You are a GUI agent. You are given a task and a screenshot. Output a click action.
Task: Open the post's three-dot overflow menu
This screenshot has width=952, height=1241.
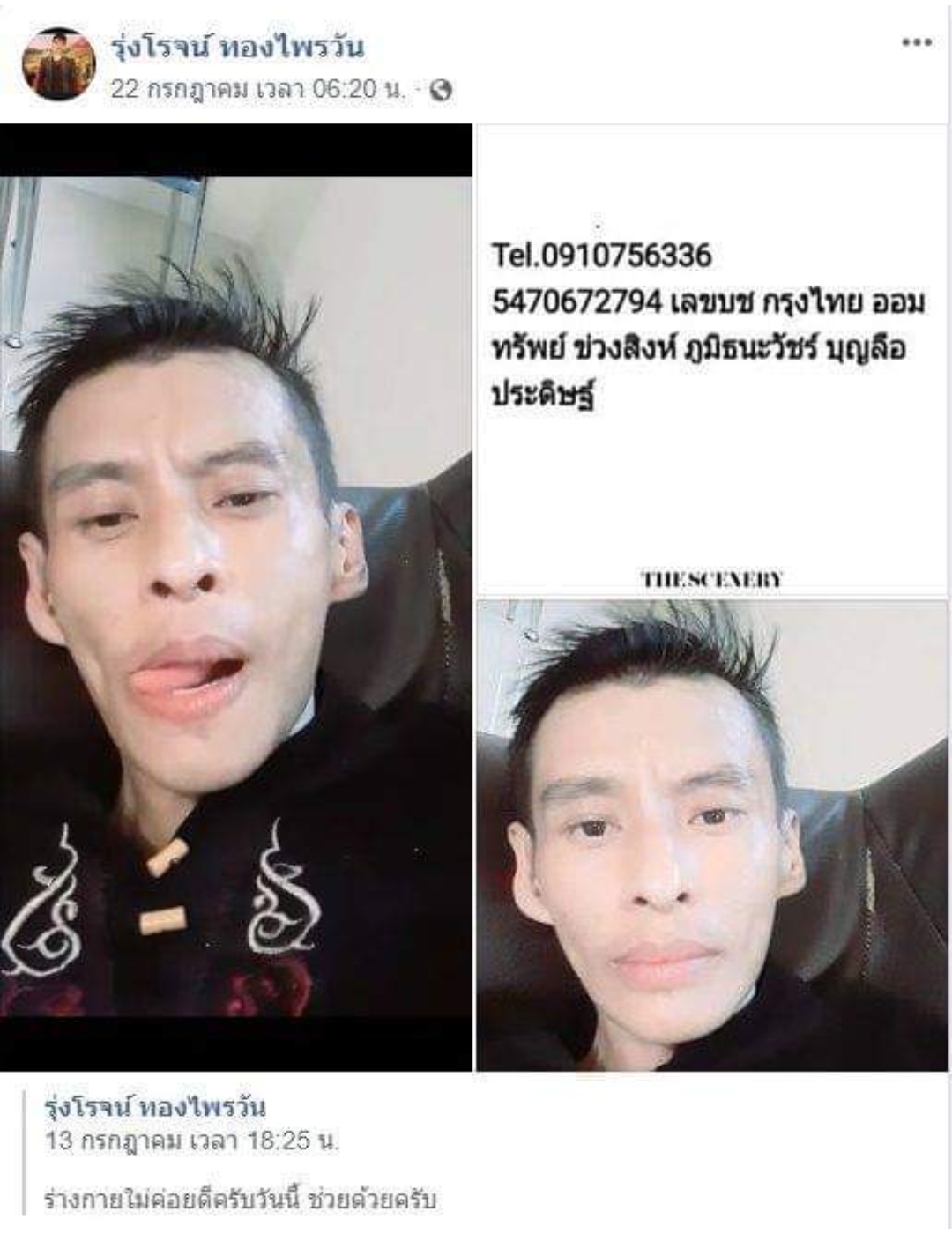tap(916, 43)
